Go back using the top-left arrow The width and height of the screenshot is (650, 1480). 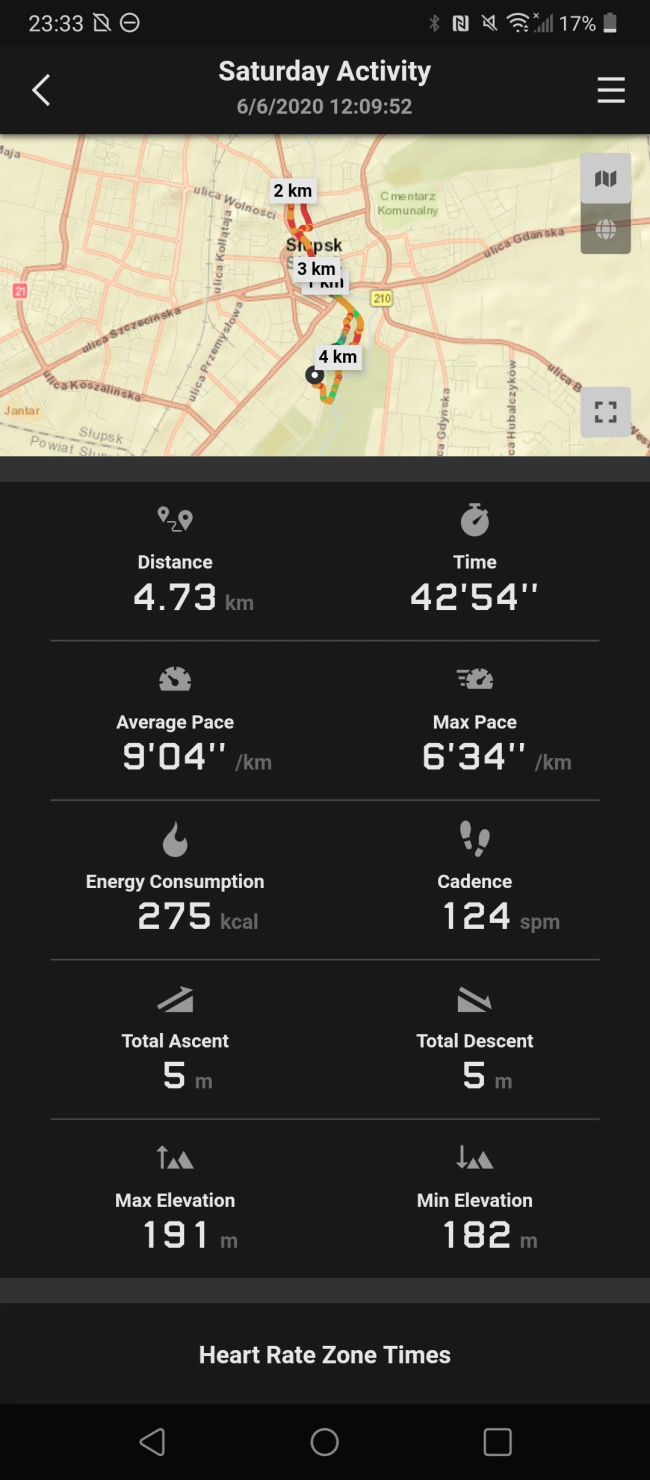(41, 90)
